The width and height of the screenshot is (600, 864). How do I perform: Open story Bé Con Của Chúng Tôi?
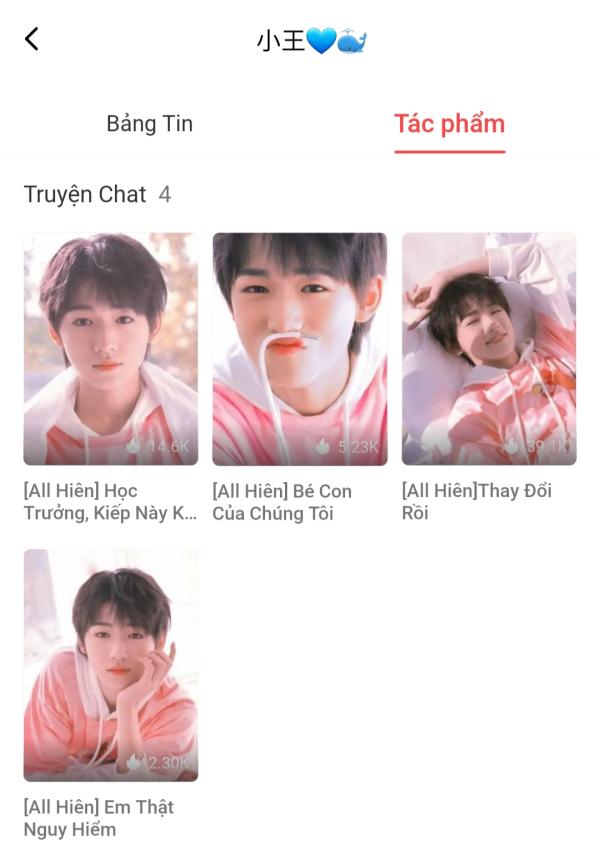pyautogui.click(x=299, y=349)
